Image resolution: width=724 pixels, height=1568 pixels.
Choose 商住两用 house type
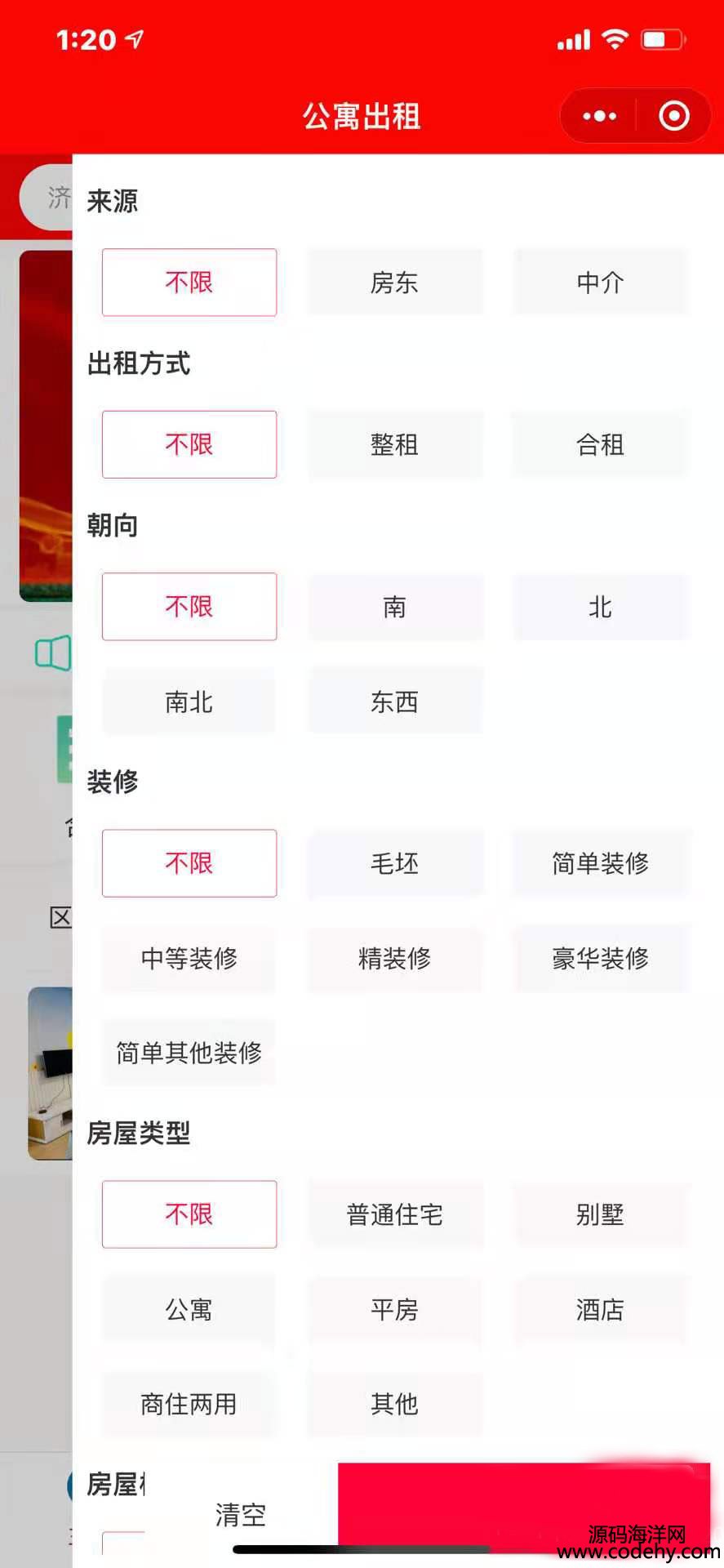pos(189,1404)
